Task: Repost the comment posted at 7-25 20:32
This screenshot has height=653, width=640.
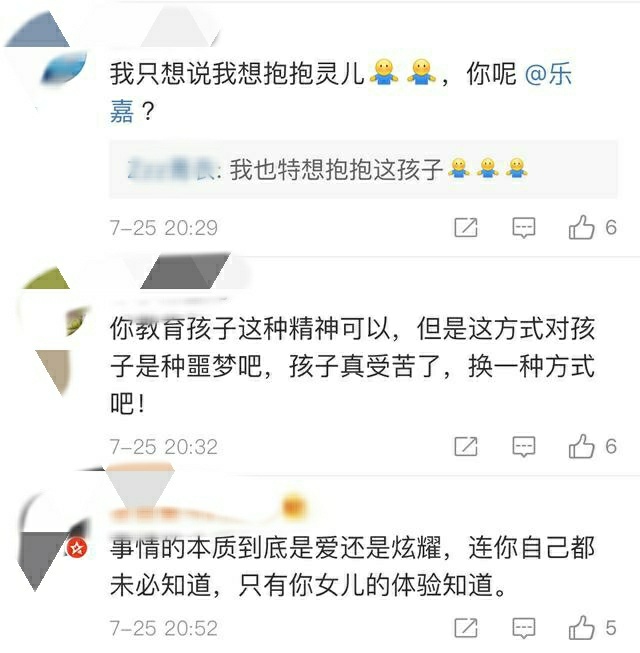Action: click(x=466, y=446)
